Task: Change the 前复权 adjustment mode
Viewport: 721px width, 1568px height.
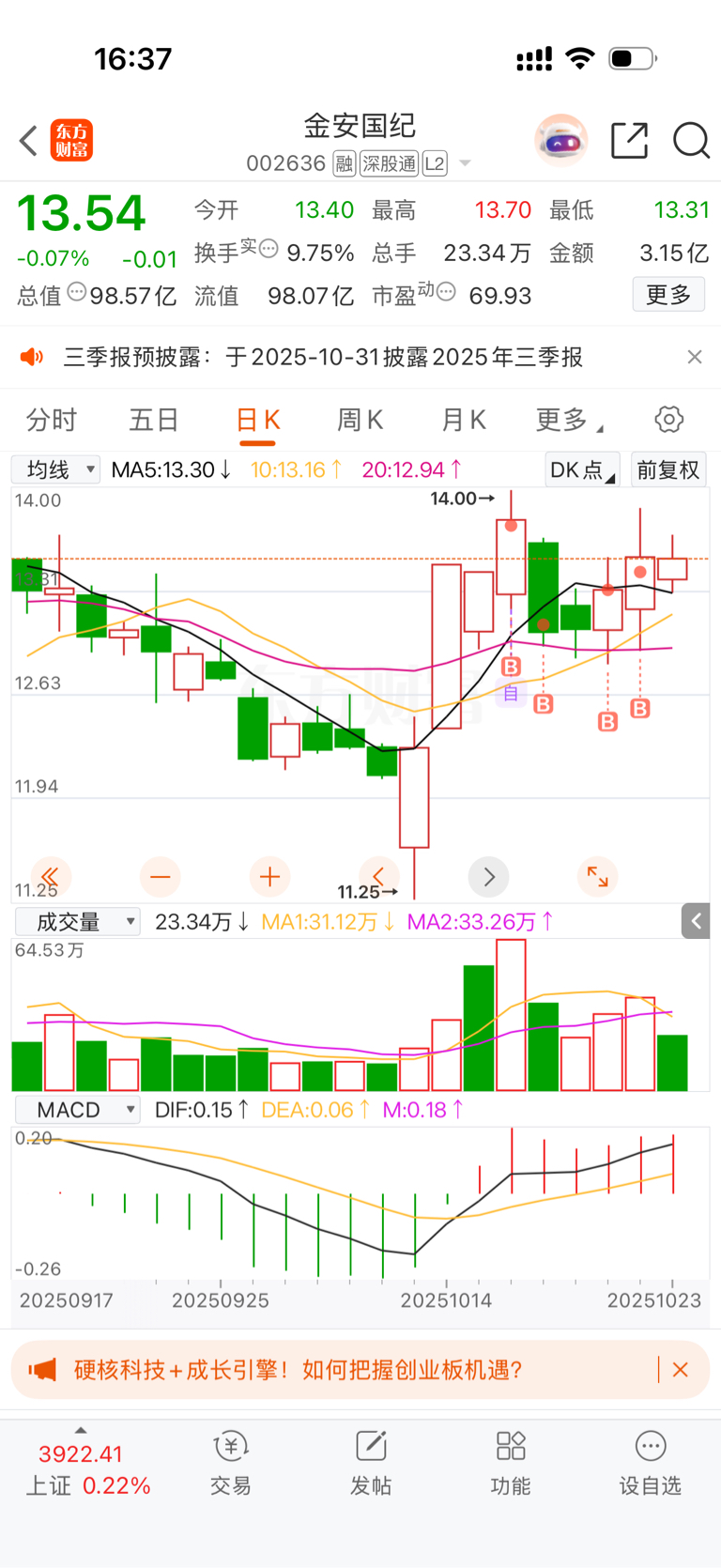Action: pyautogui.click(x=667, y=469)
